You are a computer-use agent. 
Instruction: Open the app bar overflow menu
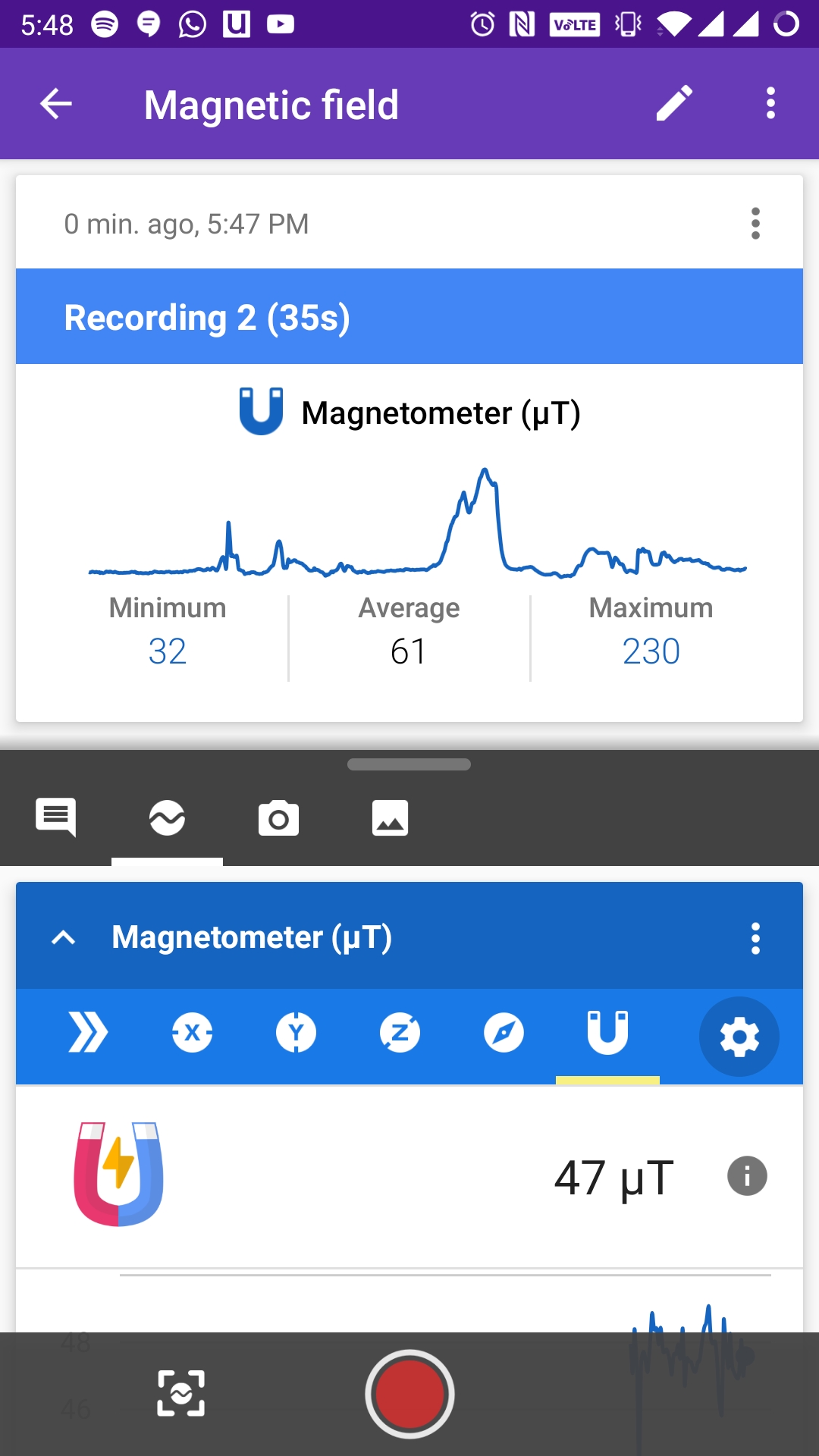point(770,103)
